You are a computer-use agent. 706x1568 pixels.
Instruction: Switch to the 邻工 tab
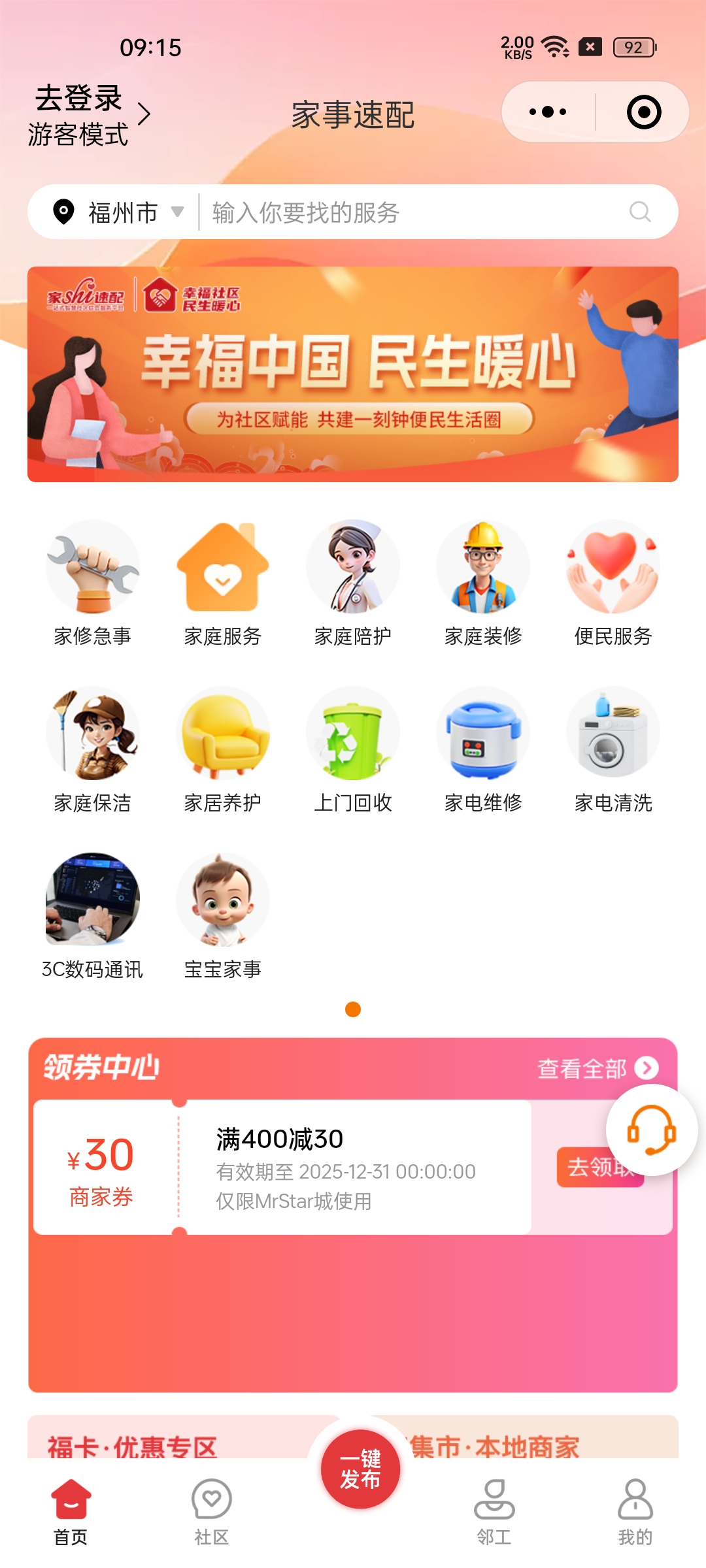[x=494, y=1511]
